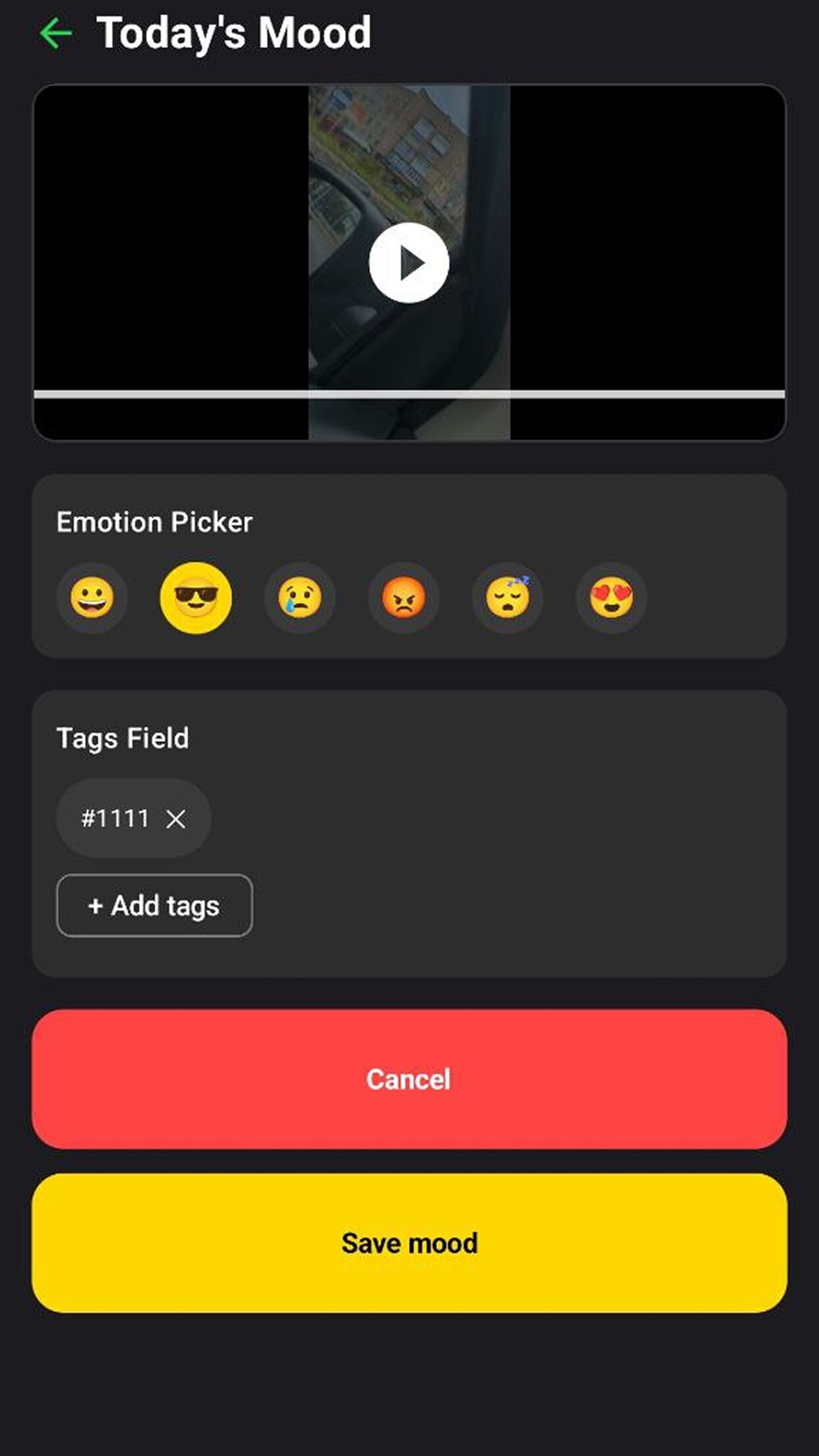Screen dimensions: 819x1456
Task: Select the sleepy face emoji
Action: click(x=506, y=597)
